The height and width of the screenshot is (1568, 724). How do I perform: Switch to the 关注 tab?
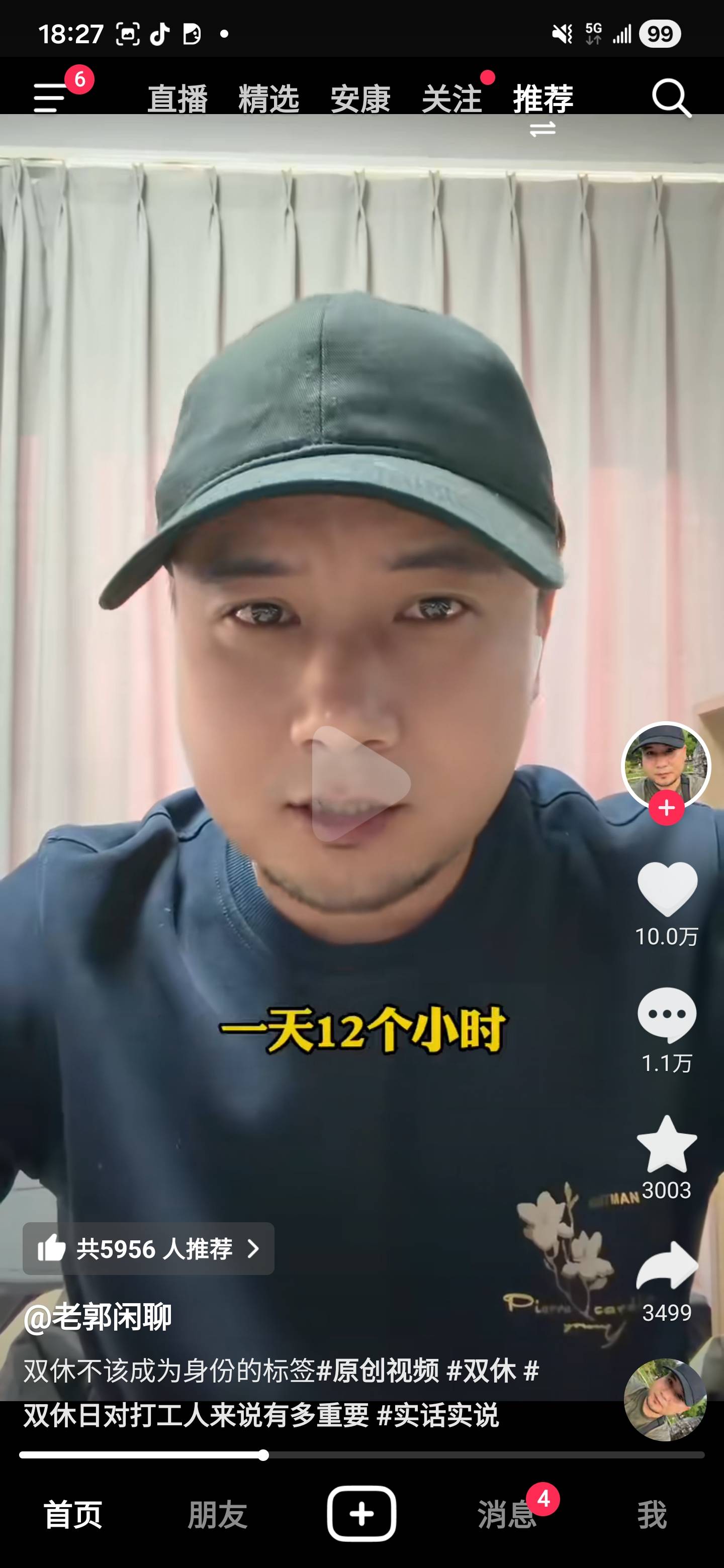pyautogui.click(x=451, y=99)
